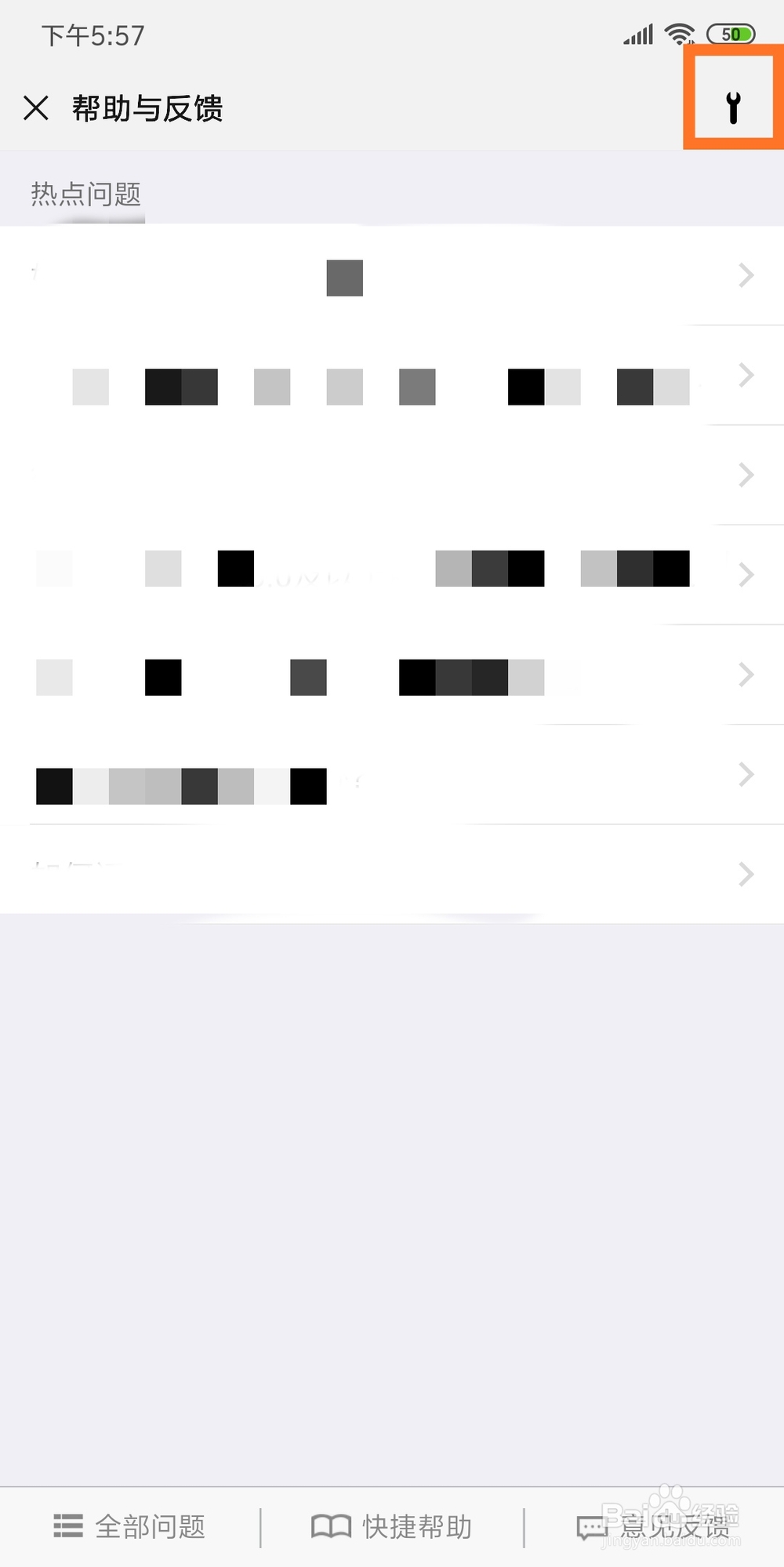
Task: Switch to the 快捷帮助 tab
Action: tap(392, 1525)
